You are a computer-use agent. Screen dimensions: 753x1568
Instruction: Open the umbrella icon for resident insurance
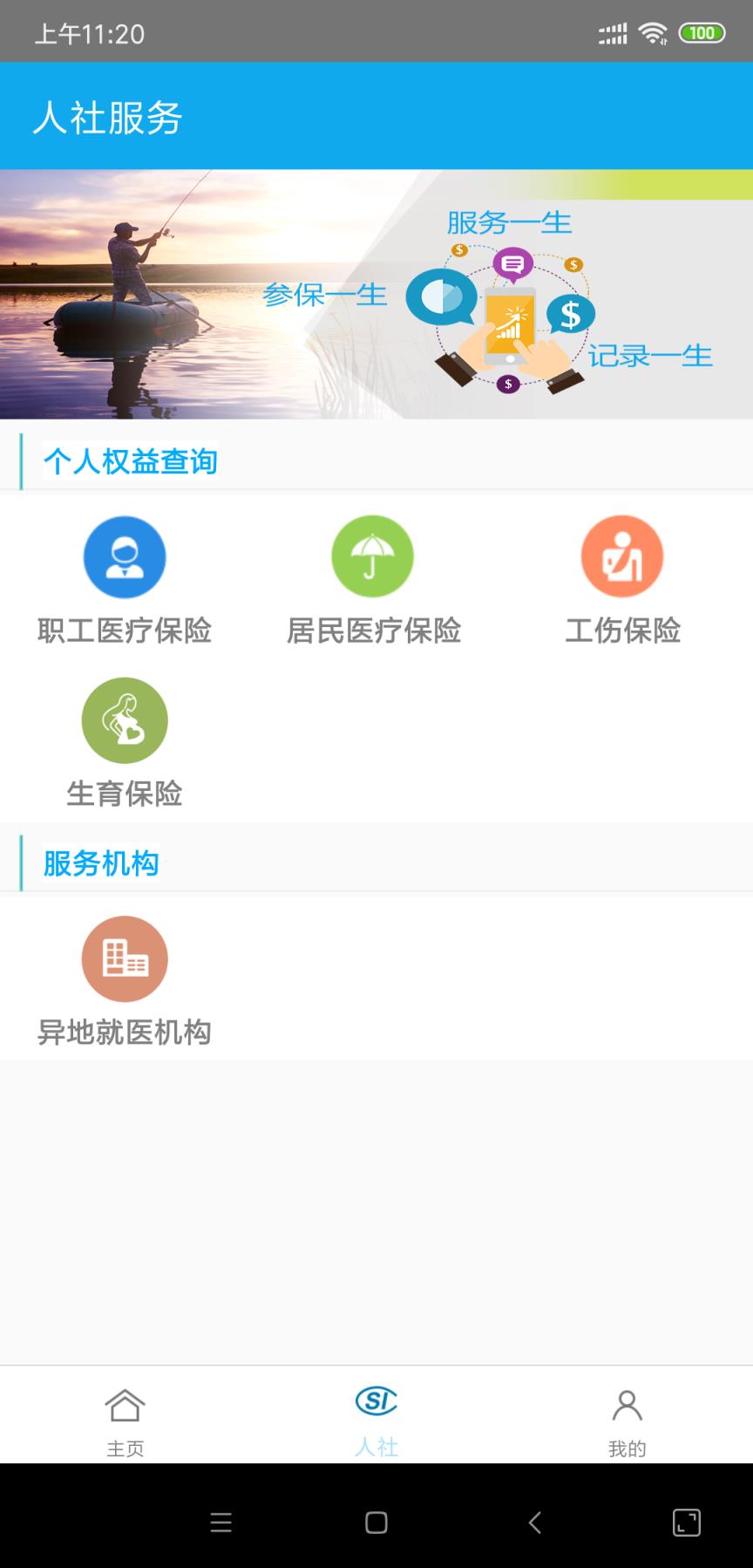click(372, 556)
